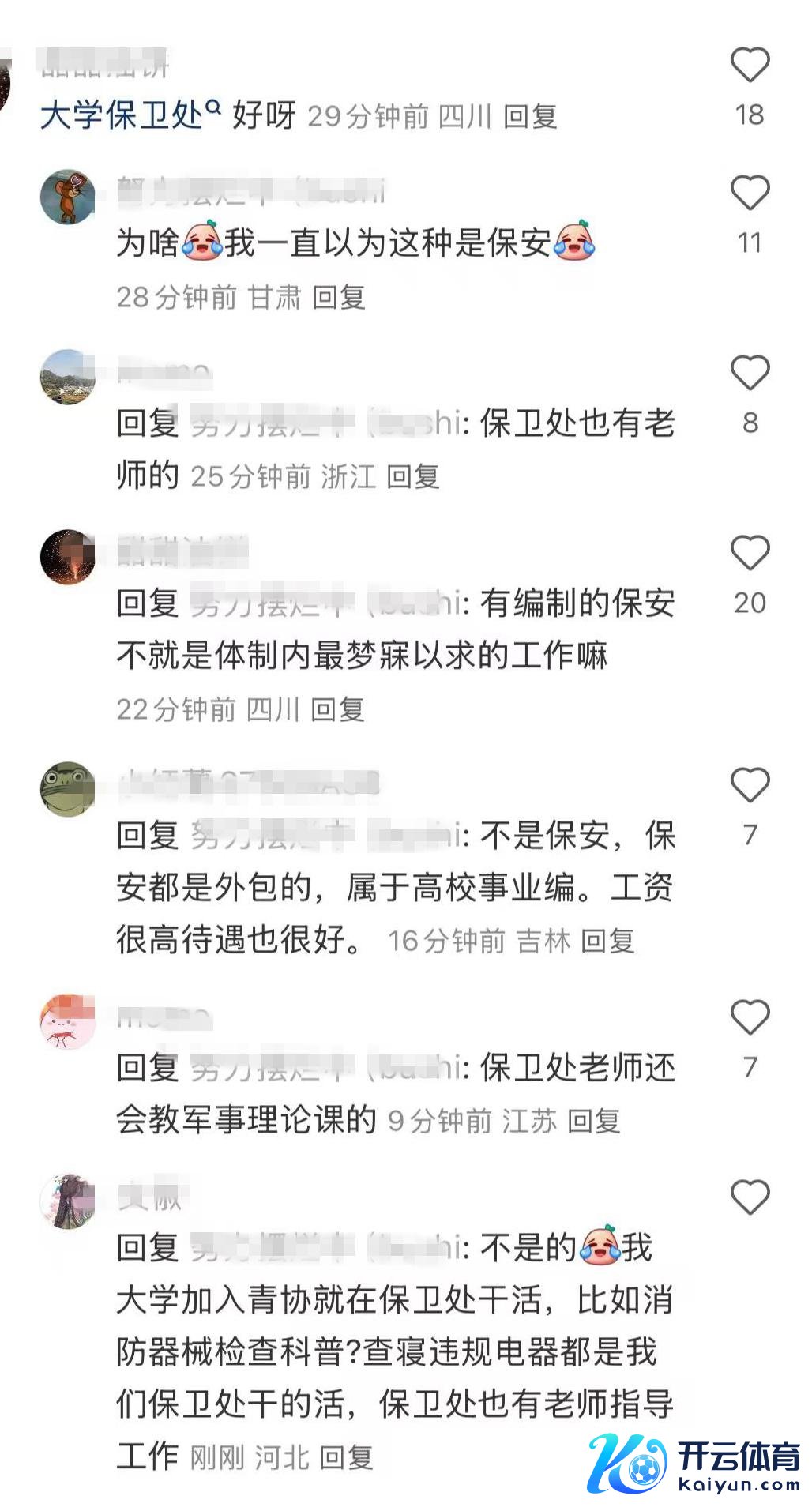The height and width of the screenshot is (1511, 812).
Task: Like the comment about 高校事业编
Action: (749, 785)
